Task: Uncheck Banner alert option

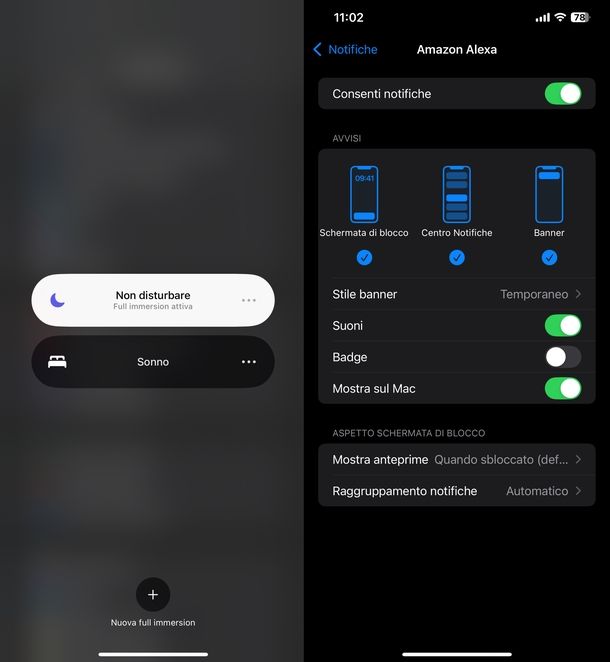Action: click(x=549, y=258)
